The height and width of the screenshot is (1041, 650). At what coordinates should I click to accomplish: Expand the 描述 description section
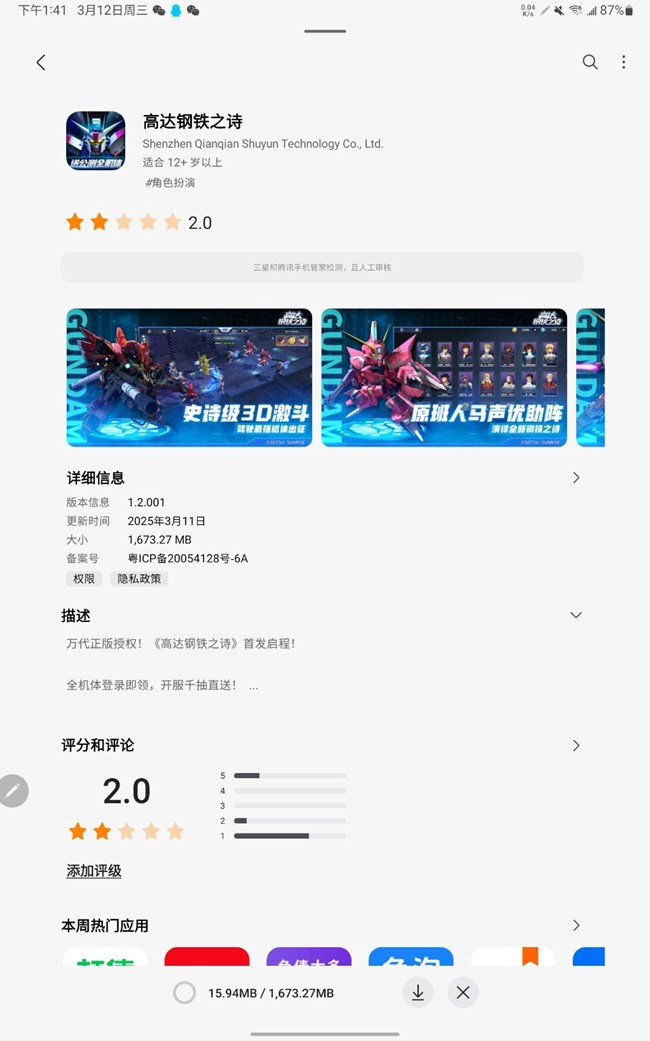576,615
